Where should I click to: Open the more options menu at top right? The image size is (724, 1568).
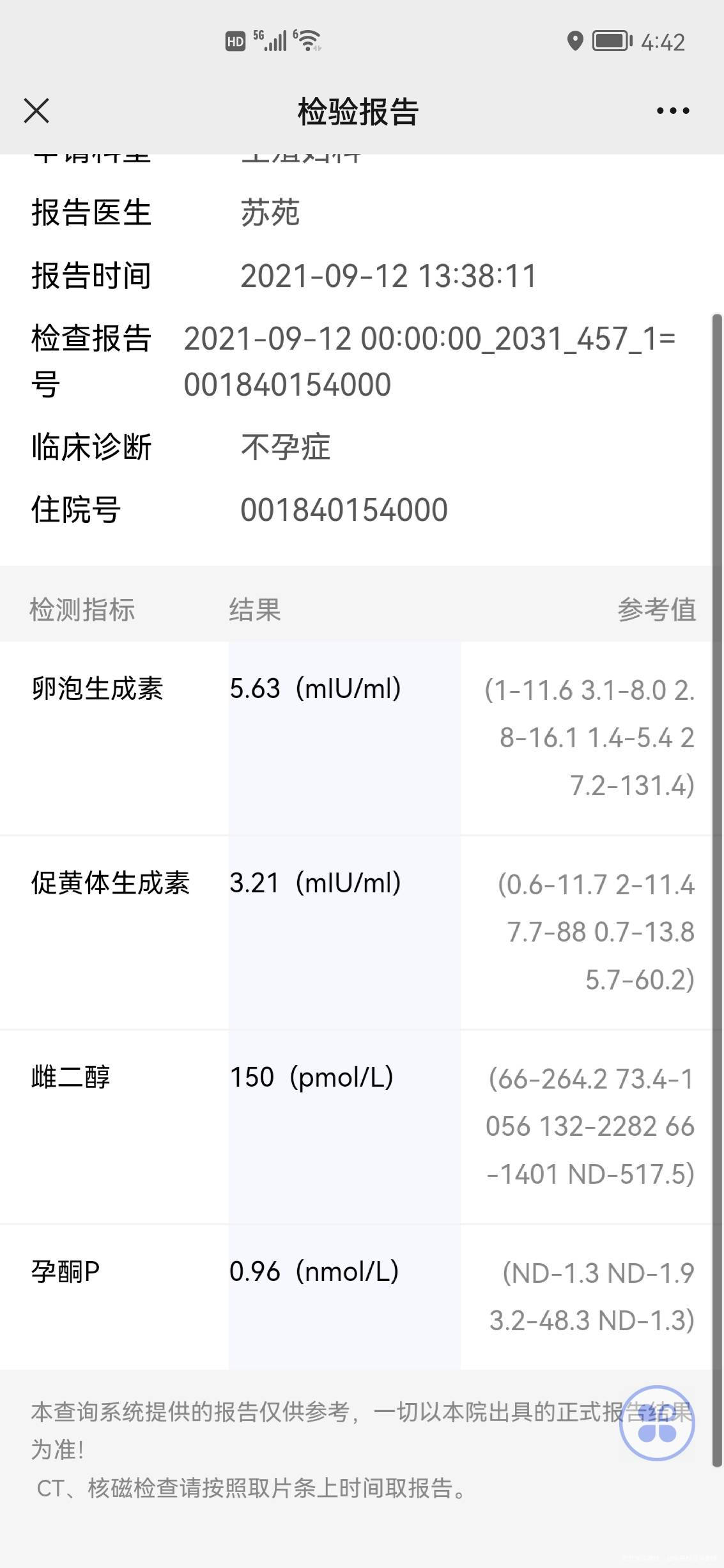670,110
